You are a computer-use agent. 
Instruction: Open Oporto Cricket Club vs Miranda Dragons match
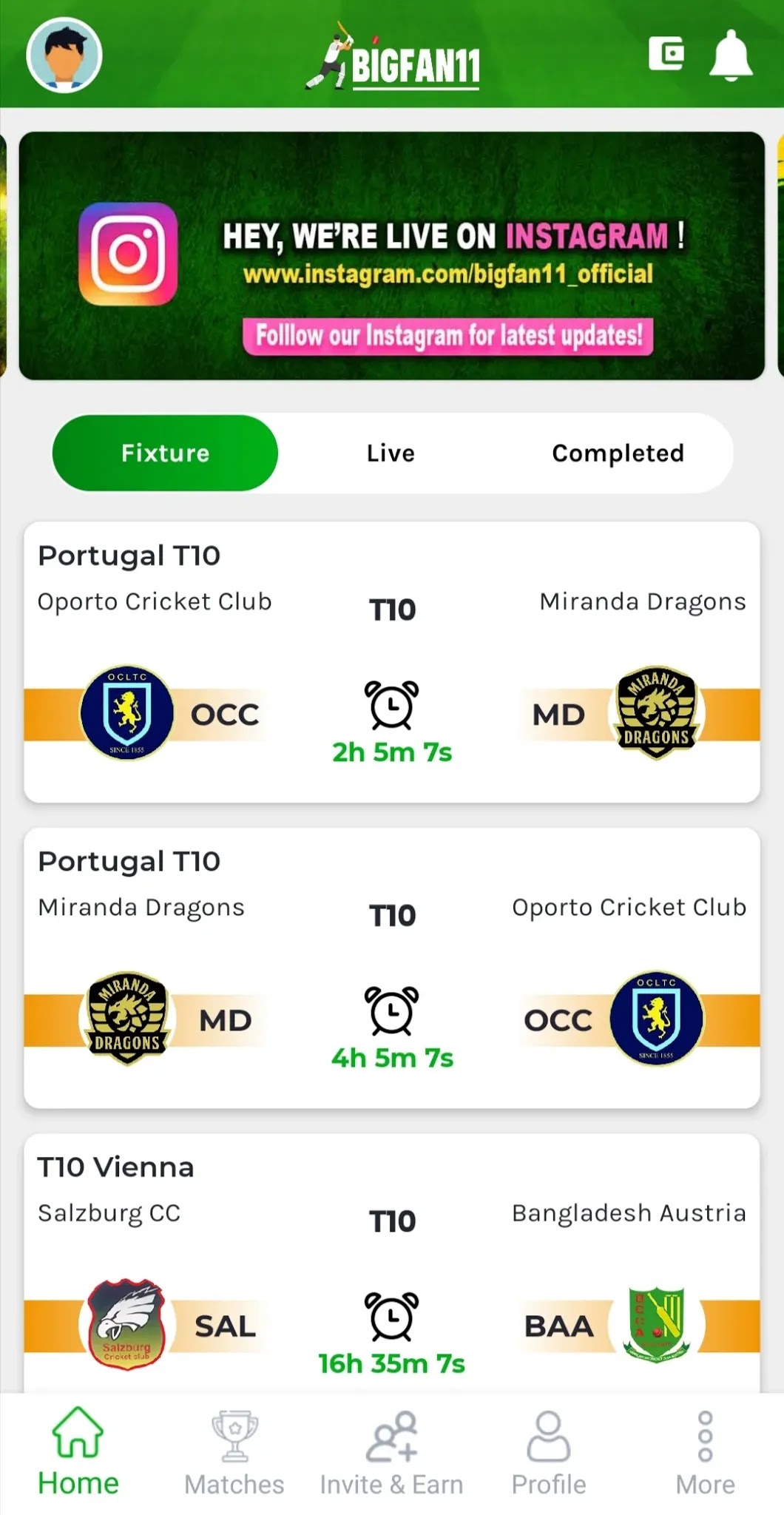(x=392, y=662)
